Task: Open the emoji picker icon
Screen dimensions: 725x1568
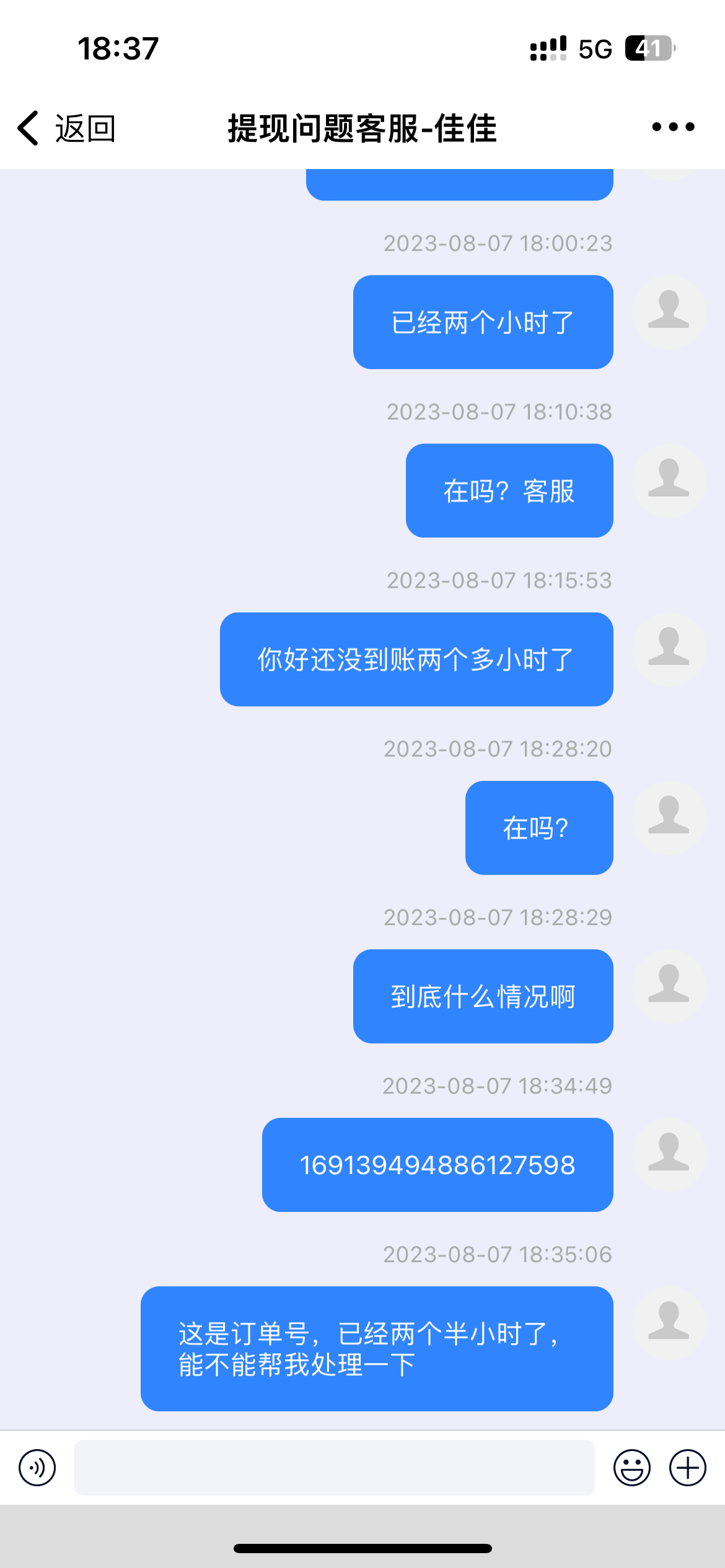Action: point(633,1468)
